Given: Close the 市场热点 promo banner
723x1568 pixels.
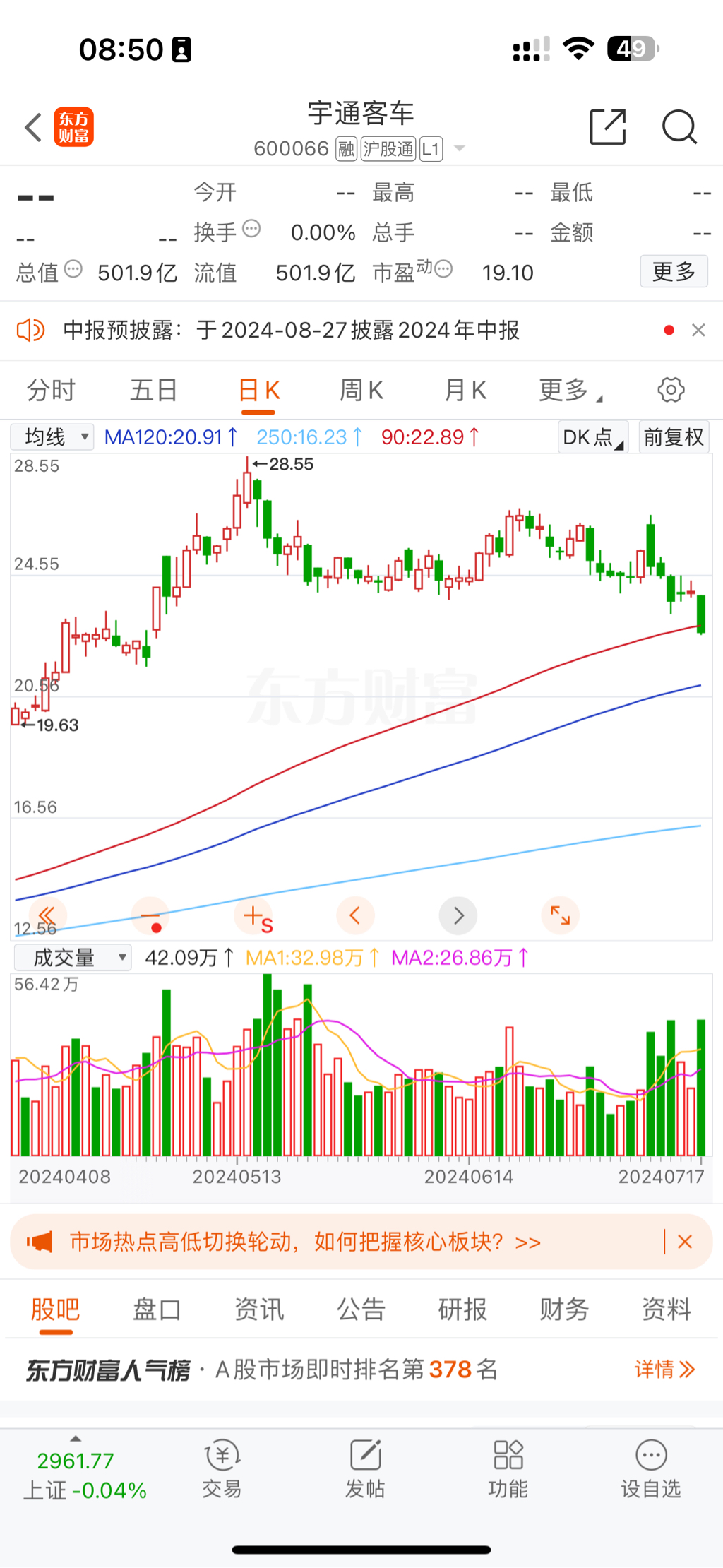Looking at the screenshot, I should point(684,1242).
